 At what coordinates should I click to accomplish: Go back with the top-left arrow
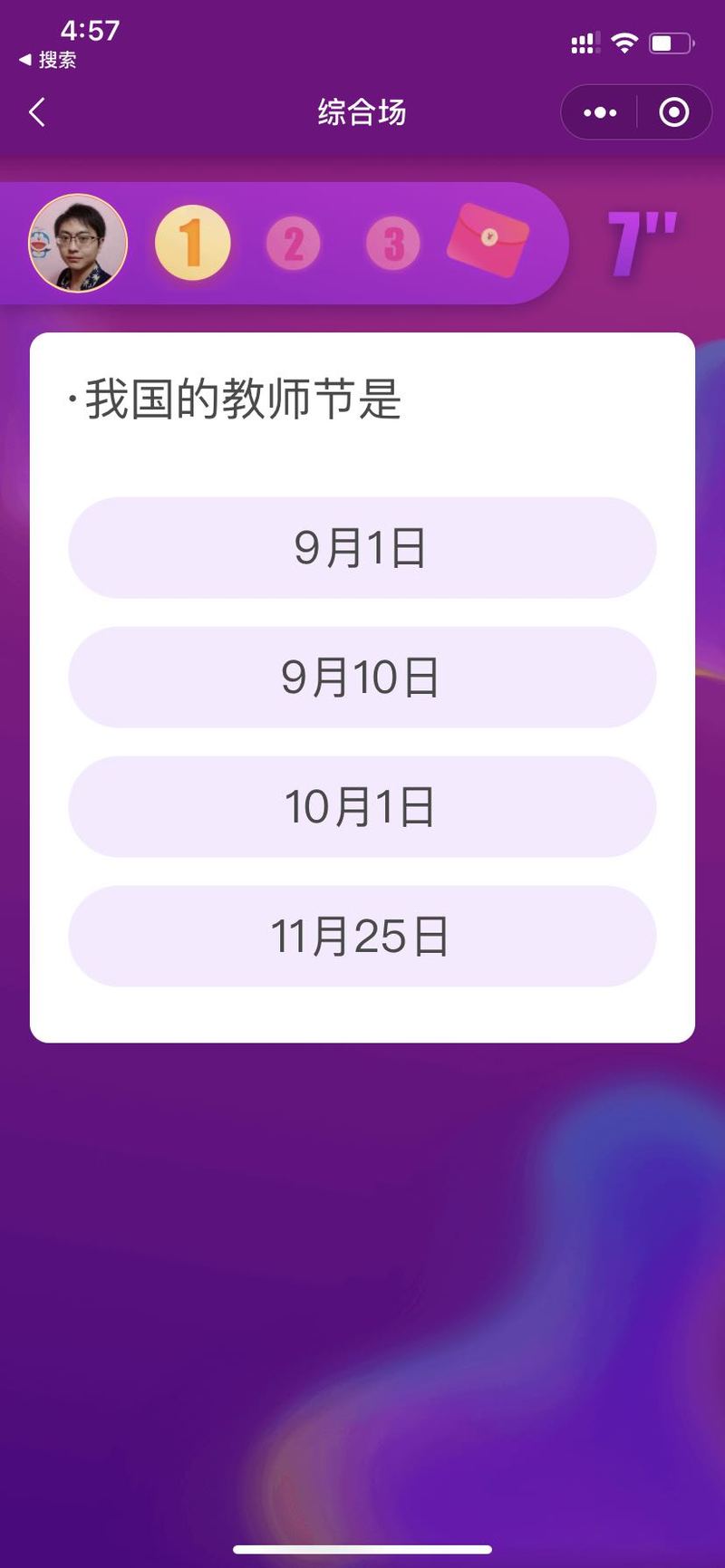[37, 112]
